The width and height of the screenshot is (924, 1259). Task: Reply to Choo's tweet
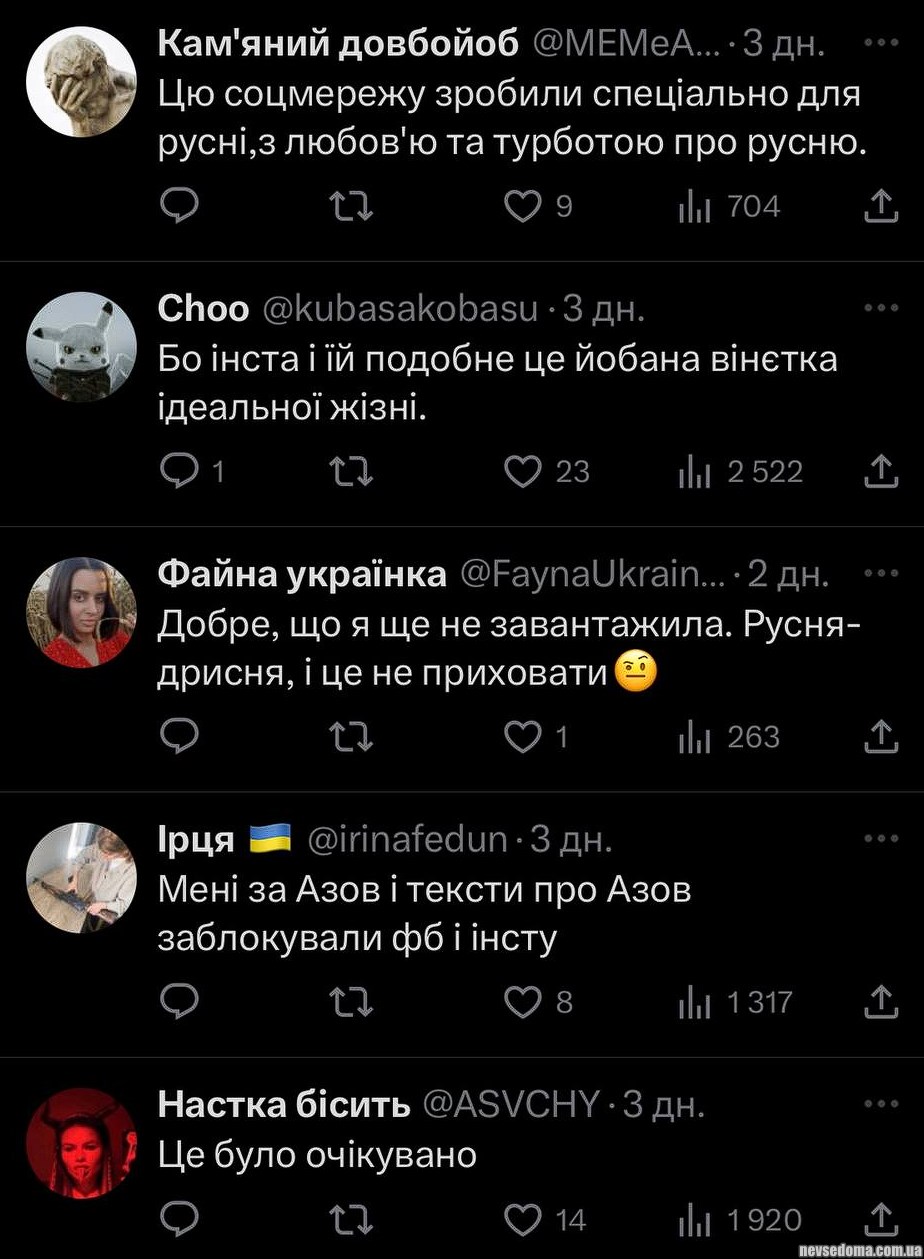tap(181, 471)
